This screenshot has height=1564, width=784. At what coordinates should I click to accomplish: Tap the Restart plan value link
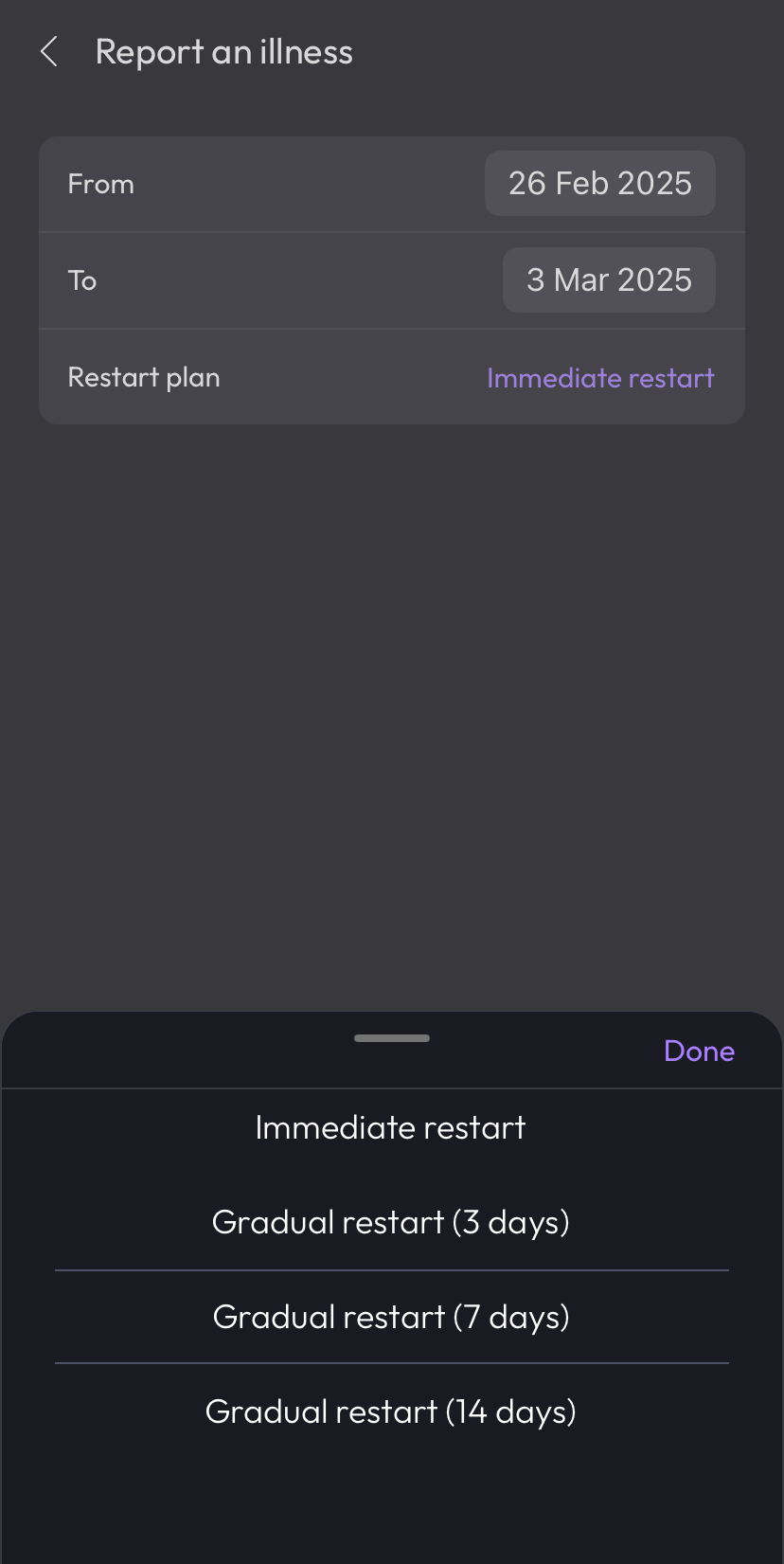coord(600,378)
